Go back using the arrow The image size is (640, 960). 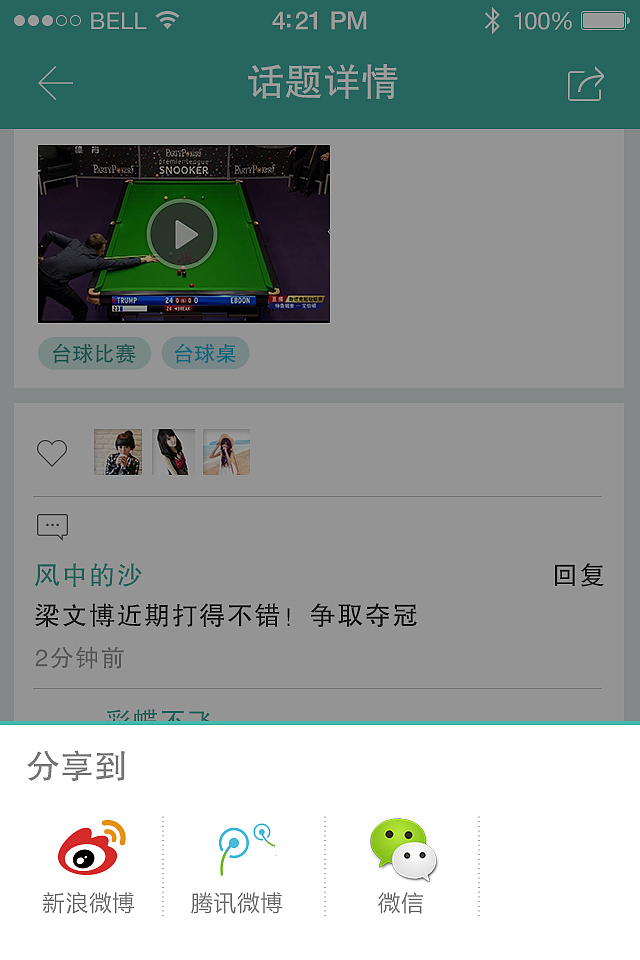point(56,84)
